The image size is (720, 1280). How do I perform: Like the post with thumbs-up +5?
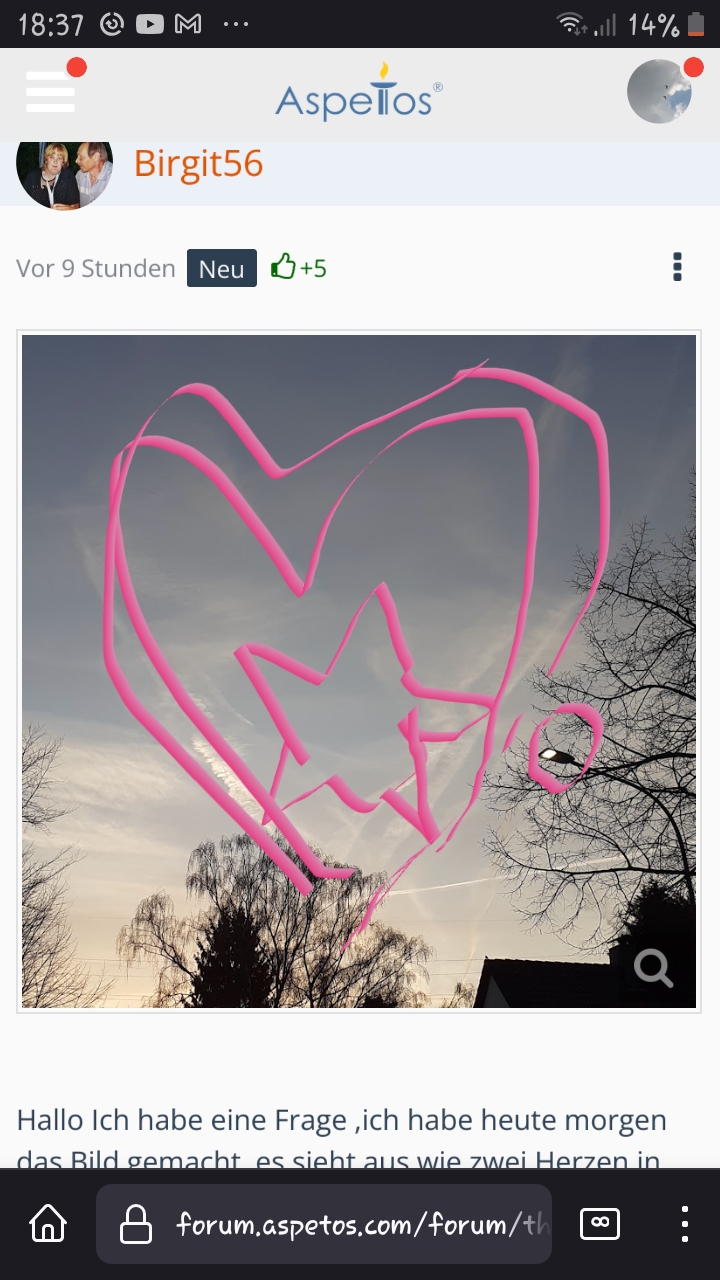click(x=298, y=268)
